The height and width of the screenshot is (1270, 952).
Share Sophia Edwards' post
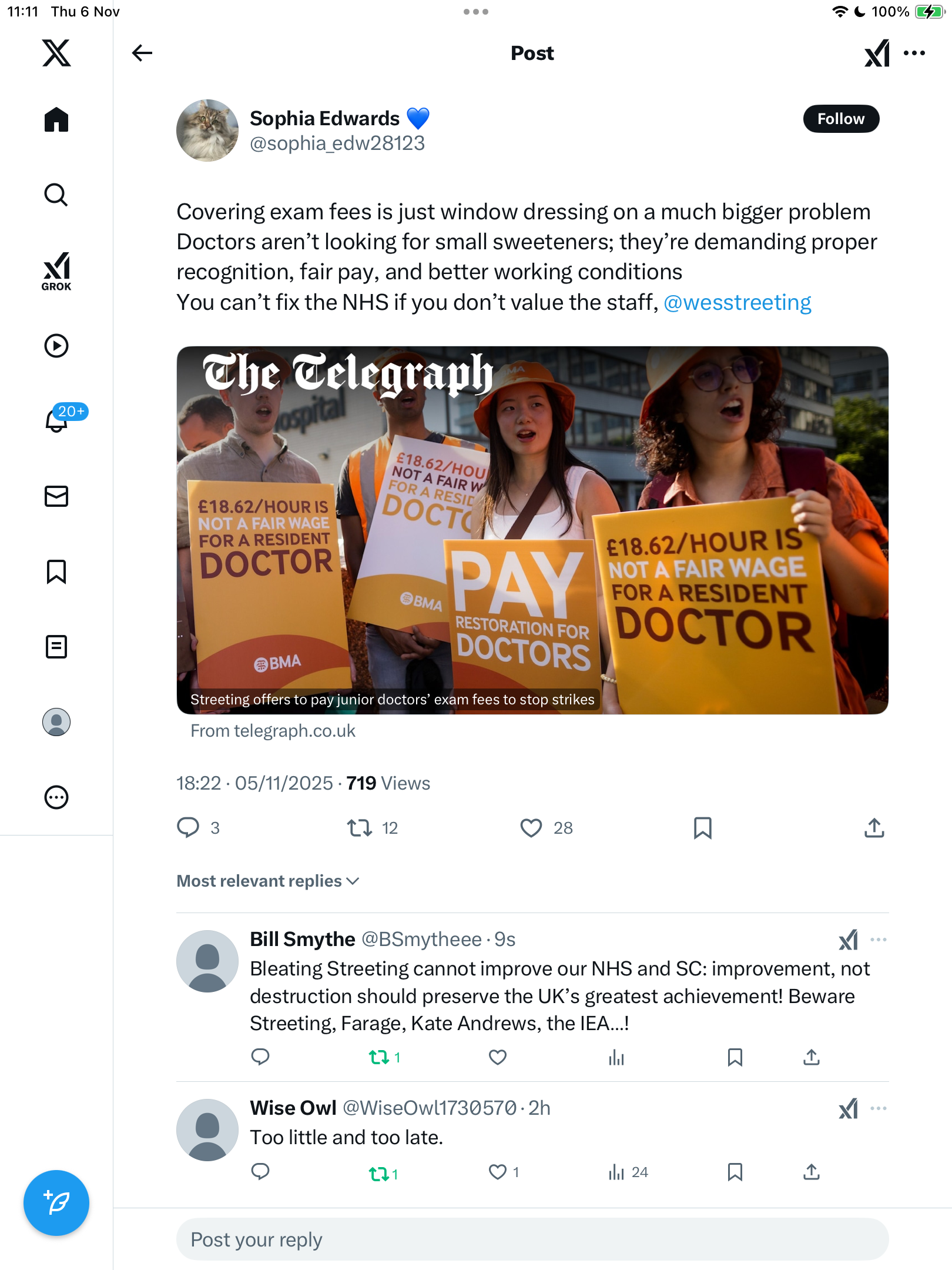(874, 828)
